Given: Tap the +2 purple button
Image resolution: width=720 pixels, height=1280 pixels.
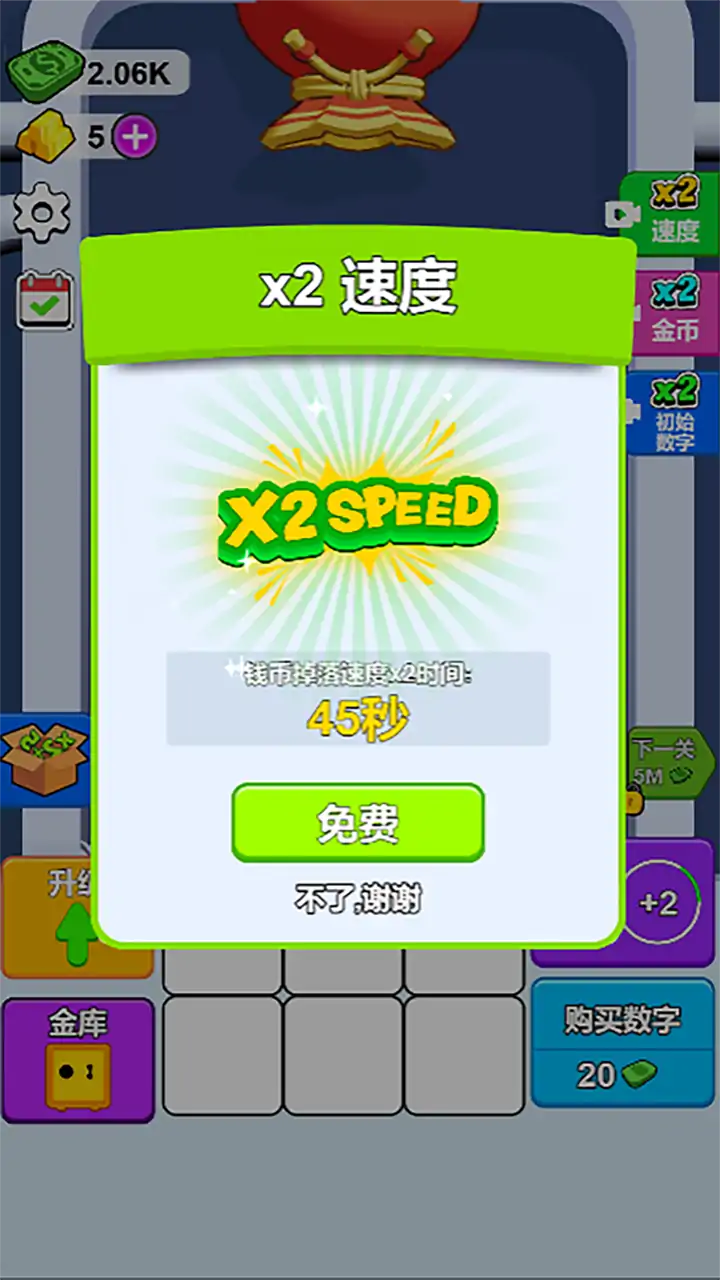Looking at the screenshot, I should [x=660, y=903].
